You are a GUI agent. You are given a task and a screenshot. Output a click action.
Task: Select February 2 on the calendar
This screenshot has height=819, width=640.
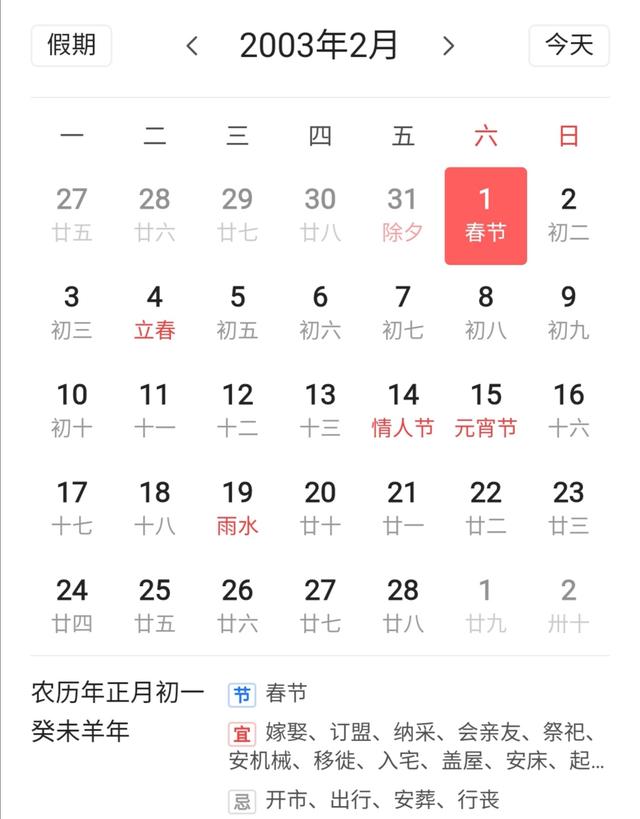coord(568,214)
